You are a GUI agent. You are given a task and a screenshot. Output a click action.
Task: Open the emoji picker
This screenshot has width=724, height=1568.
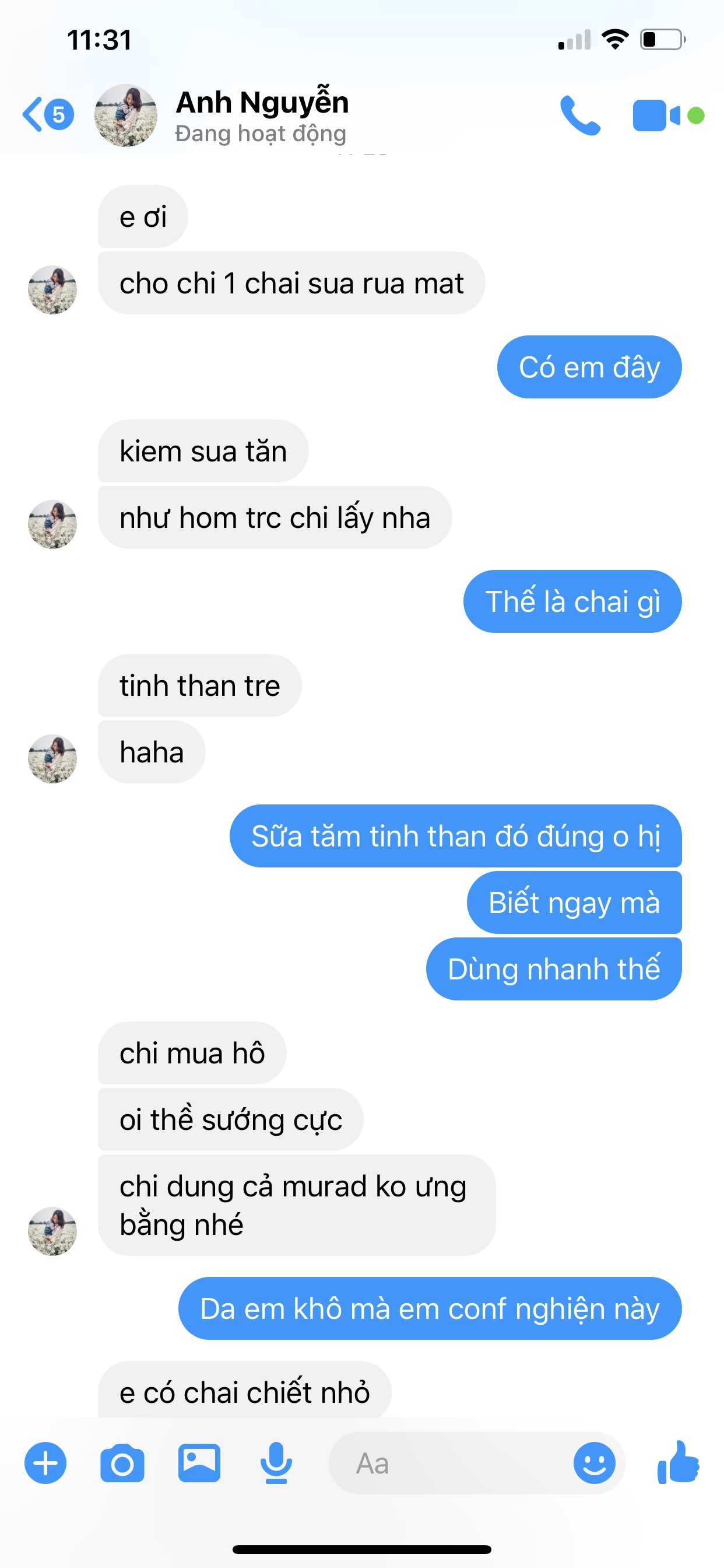tap(594, 1462)
